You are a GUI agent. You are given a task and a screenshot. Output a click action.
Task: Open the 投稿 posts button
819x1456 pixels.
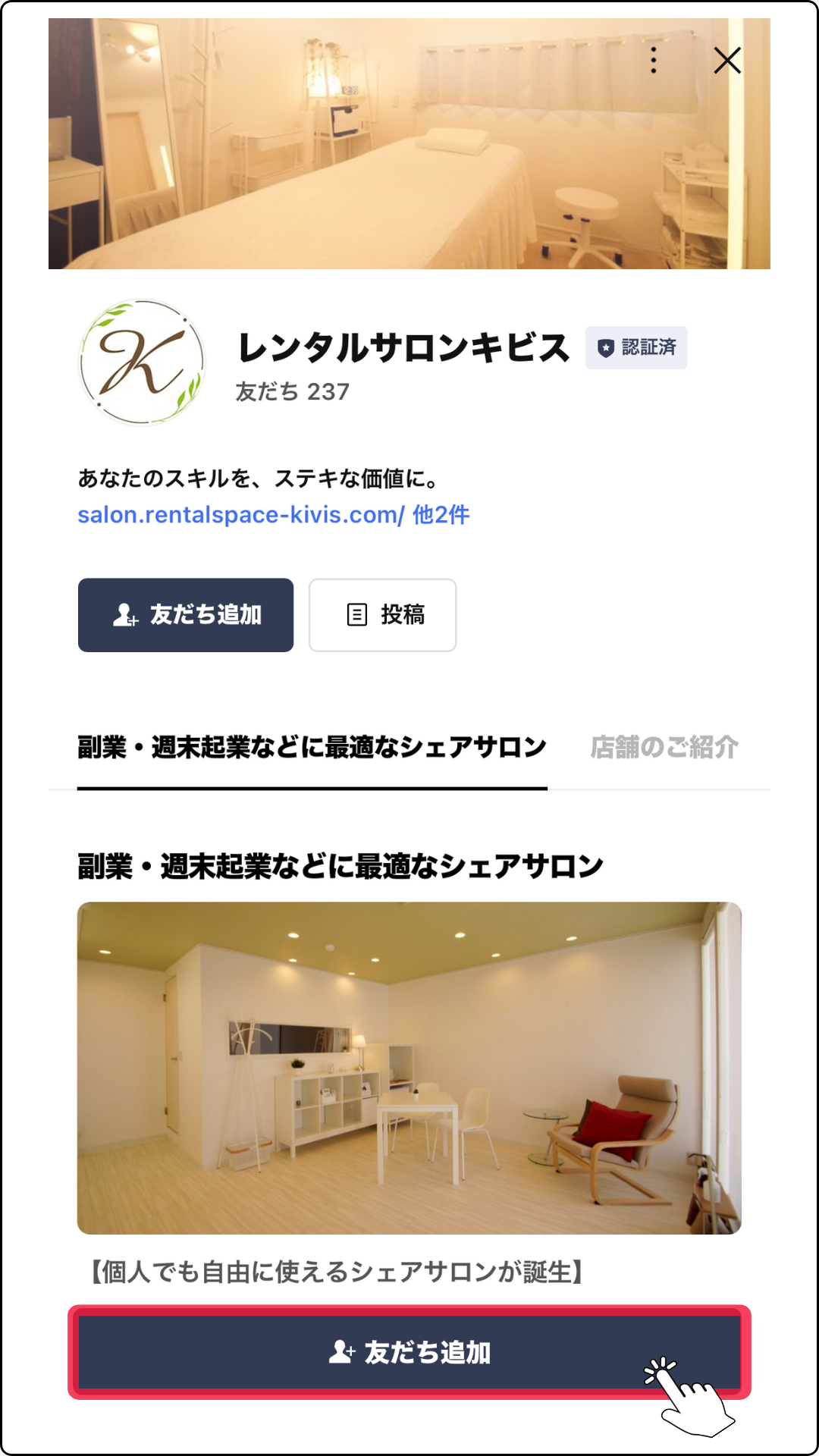382,615
